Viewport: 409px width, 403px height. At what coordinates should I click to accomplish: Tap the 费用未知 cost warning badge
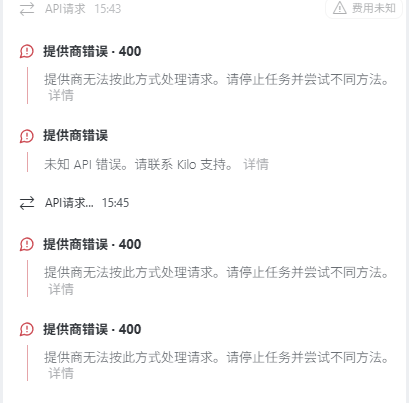coord(364,8)
